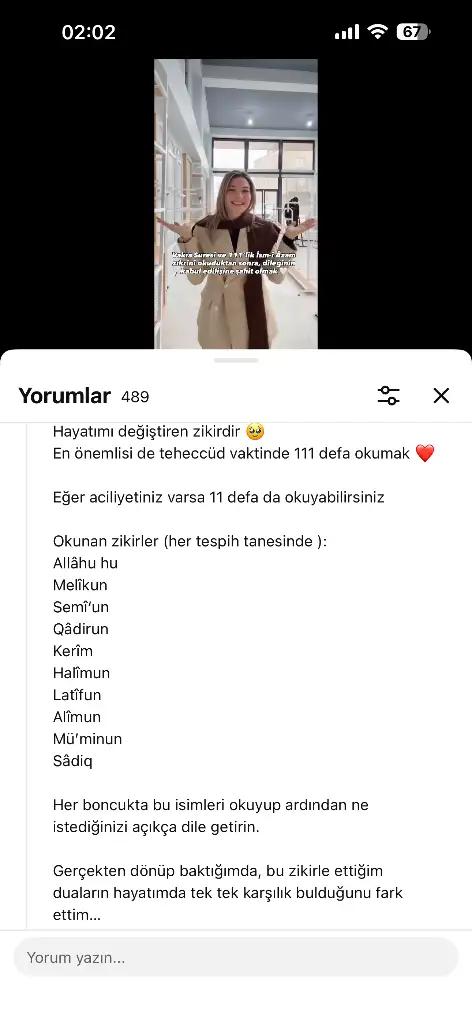Open the comment sort and filter options
472x1024 pixels.
[388, 395]
